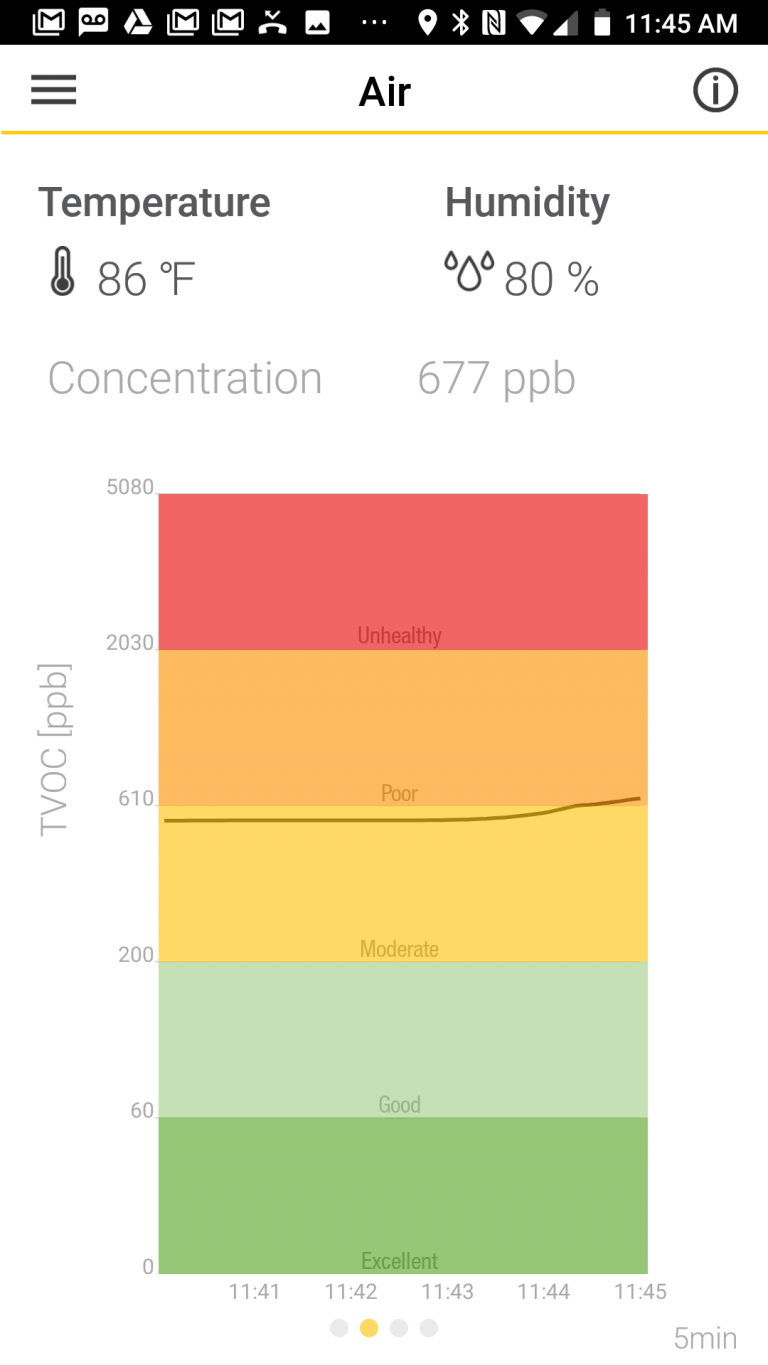
Task: Go to the first page indicator dot
Action: (339, 1328)
